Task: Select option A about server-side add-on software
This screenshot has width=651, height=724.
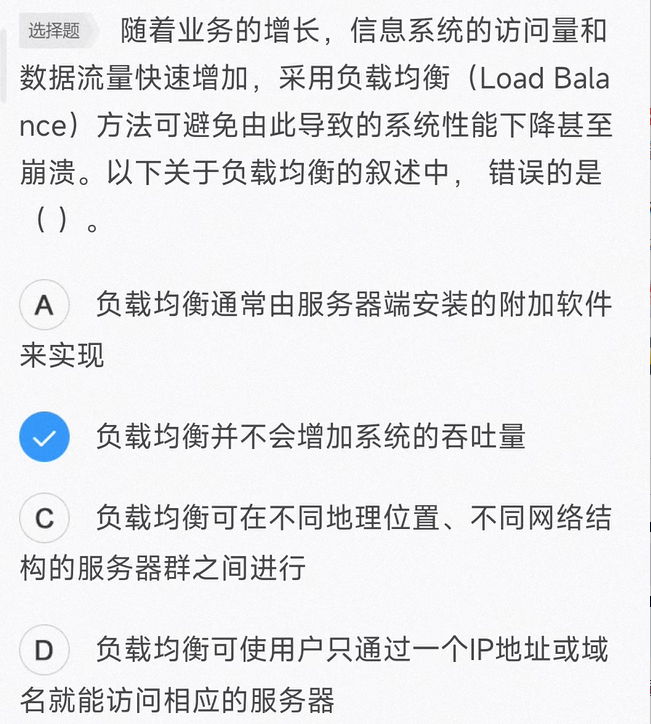Action: pos(44,305)
